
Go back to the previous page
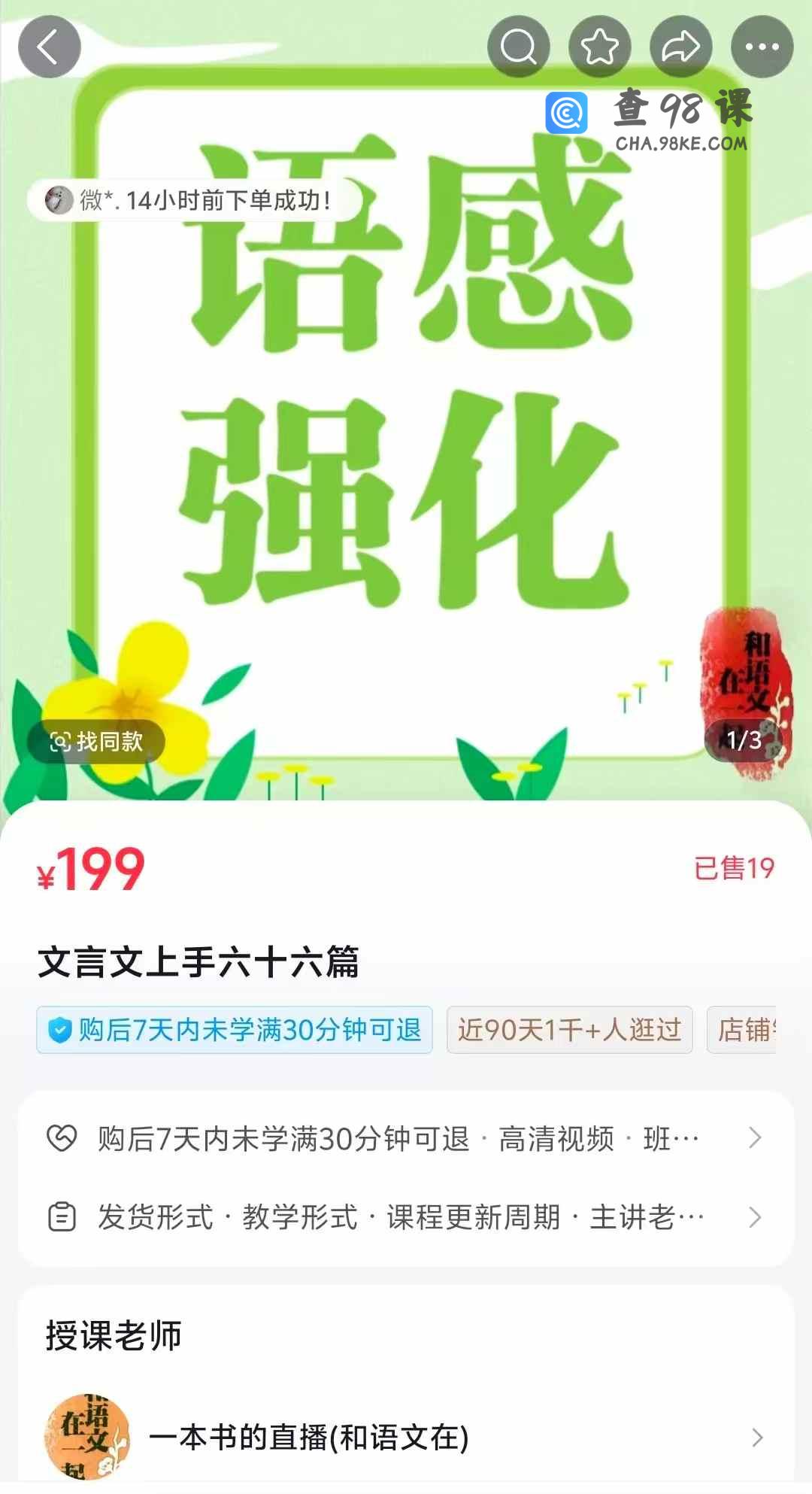(x=49, y=47)
